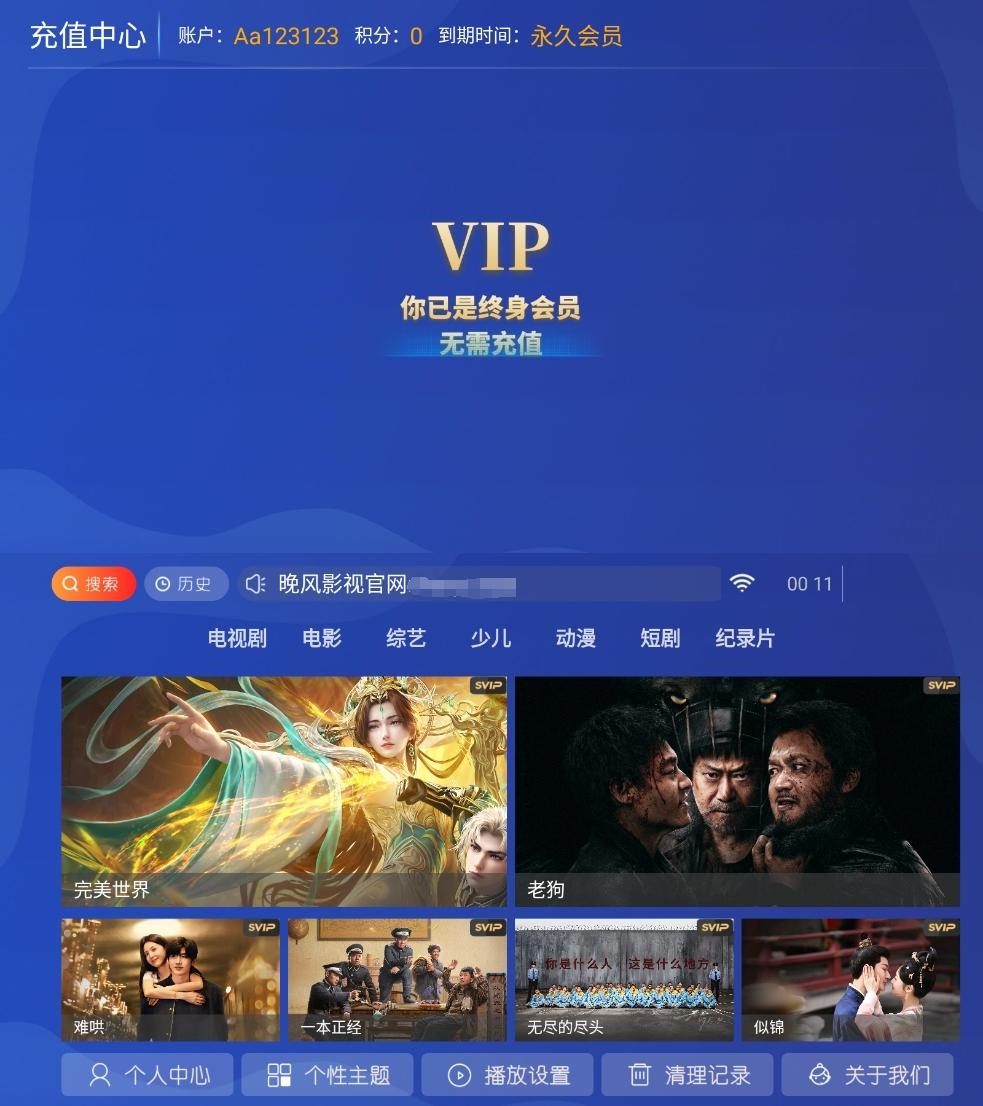The width and height of the screenshot is (983, 1106).
Task: Open the 似锦 drama tile
Action: (x=850, y=980)
